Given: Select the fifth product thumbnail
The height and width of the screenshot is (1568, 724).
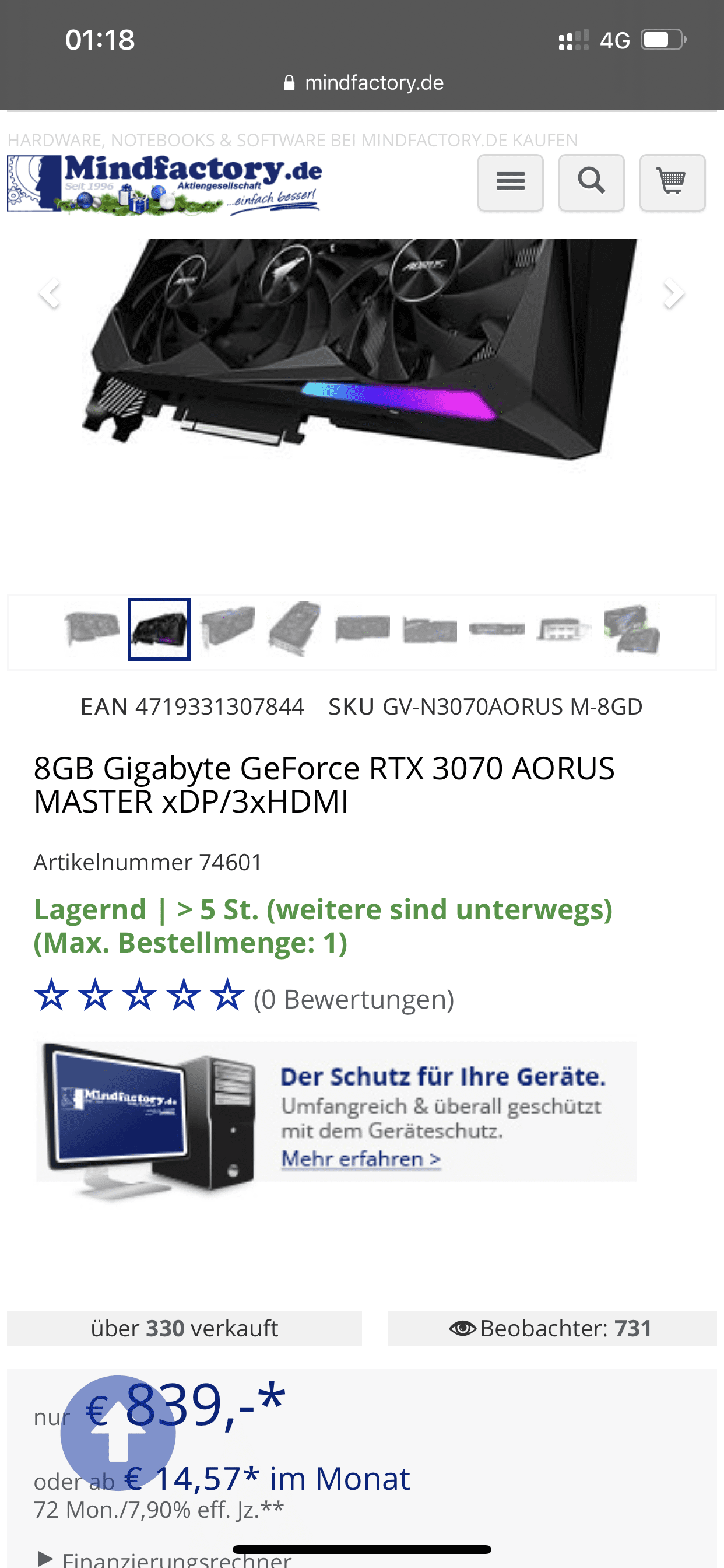Looking at the screenshot, I should (x=362, y=629).
